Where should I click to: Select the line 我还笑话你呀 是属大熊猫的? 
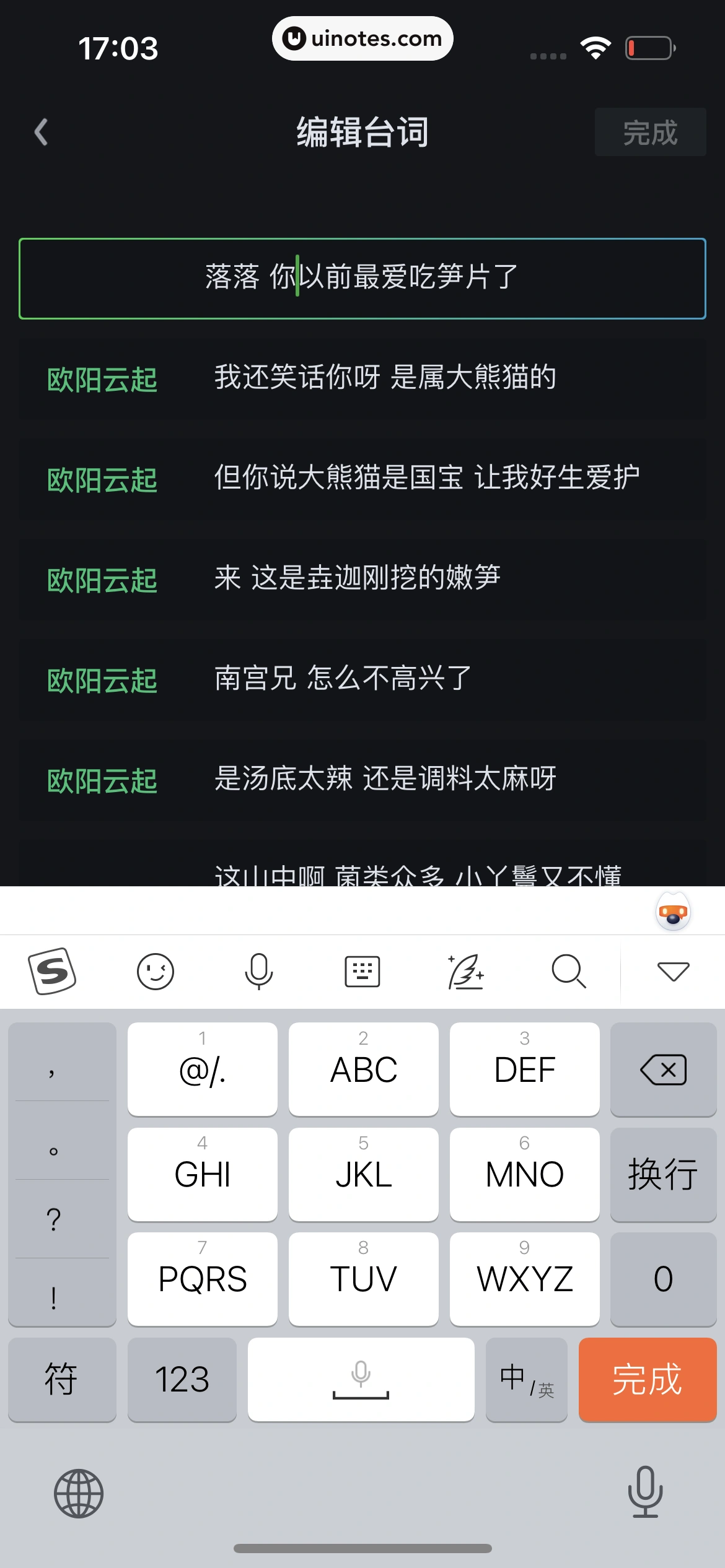click(x=384, y=378)
